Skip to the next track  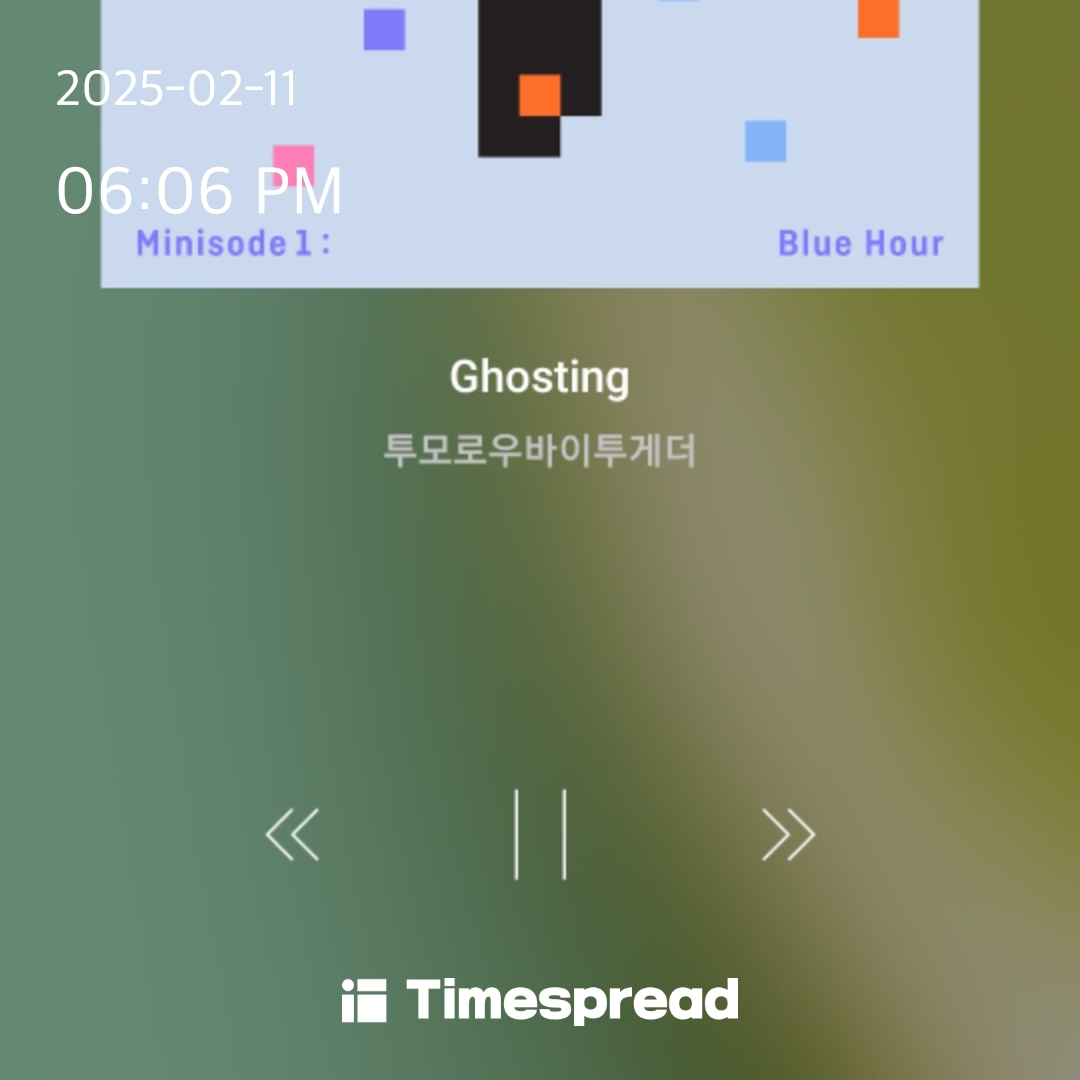788,834
